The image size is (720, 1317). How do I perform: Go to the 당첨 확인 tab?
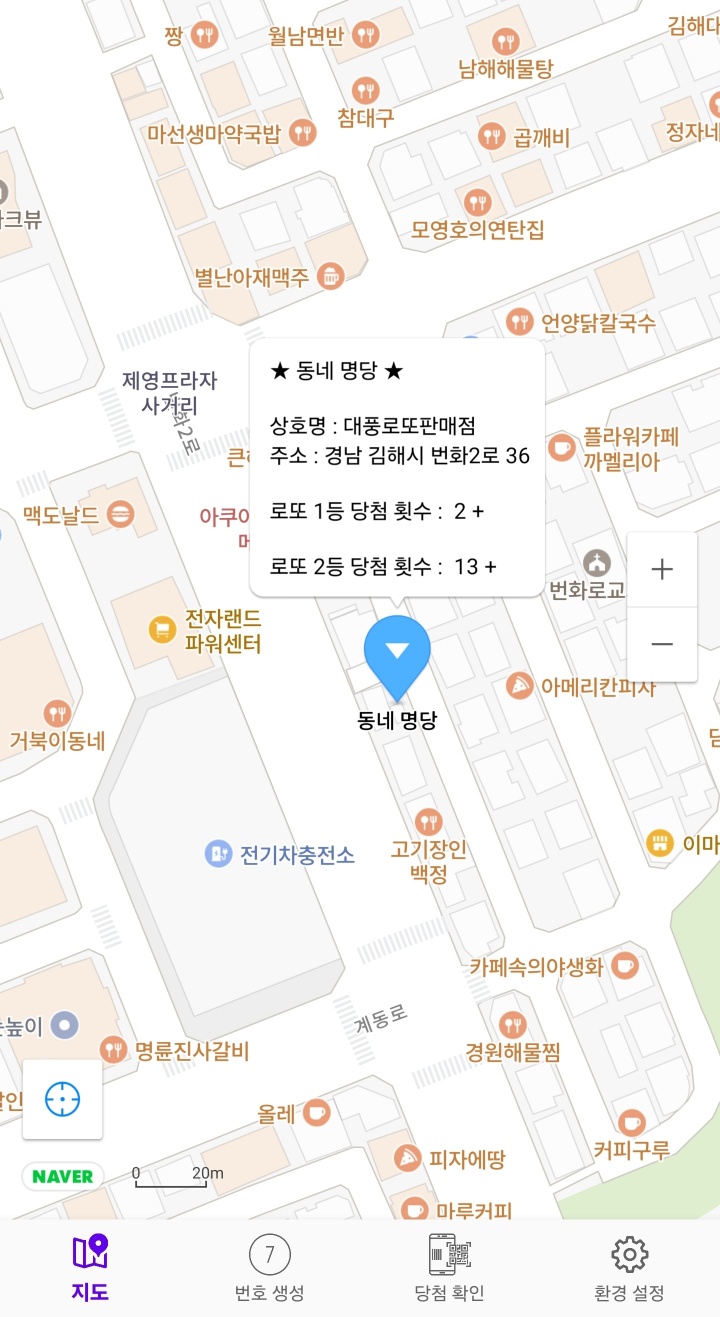click(x=449, y=1268)
